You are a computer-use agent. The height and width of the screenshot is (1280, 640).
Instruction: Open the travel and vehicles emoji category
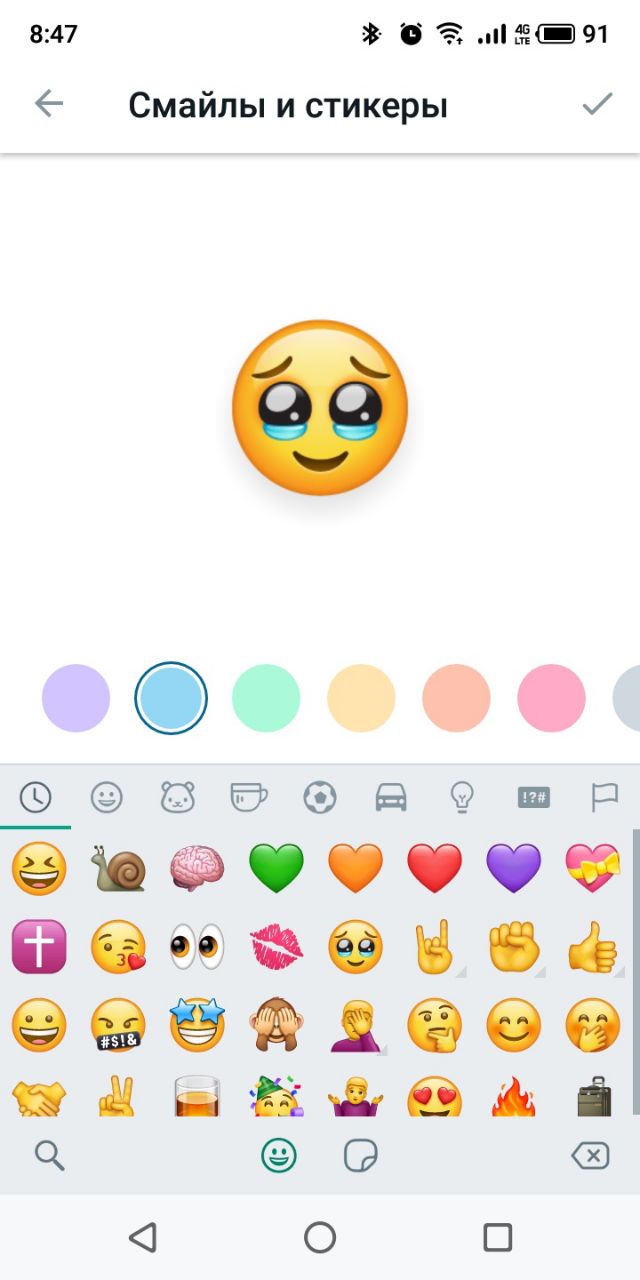click(x=391, y=797)
